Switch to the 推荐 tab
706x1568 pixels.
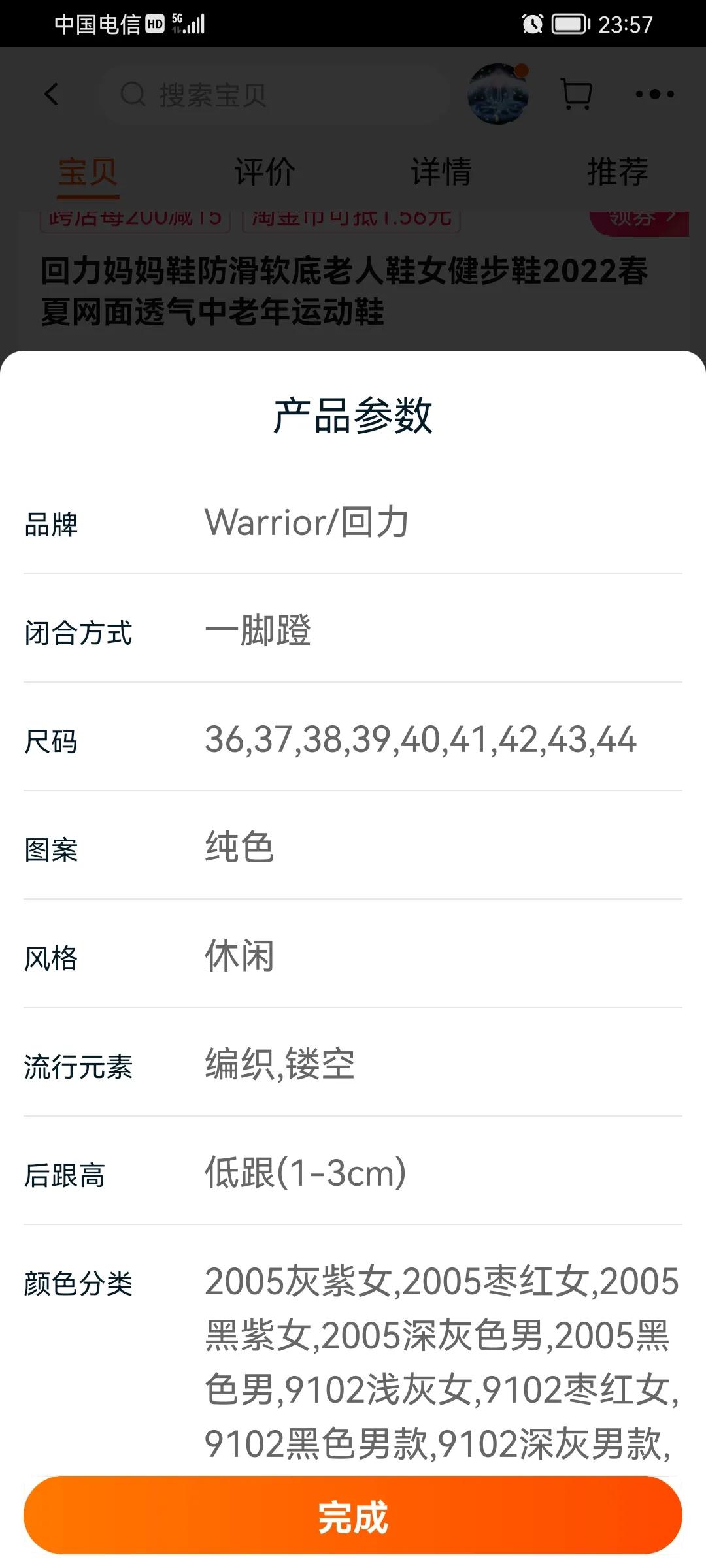coord(617,171)
